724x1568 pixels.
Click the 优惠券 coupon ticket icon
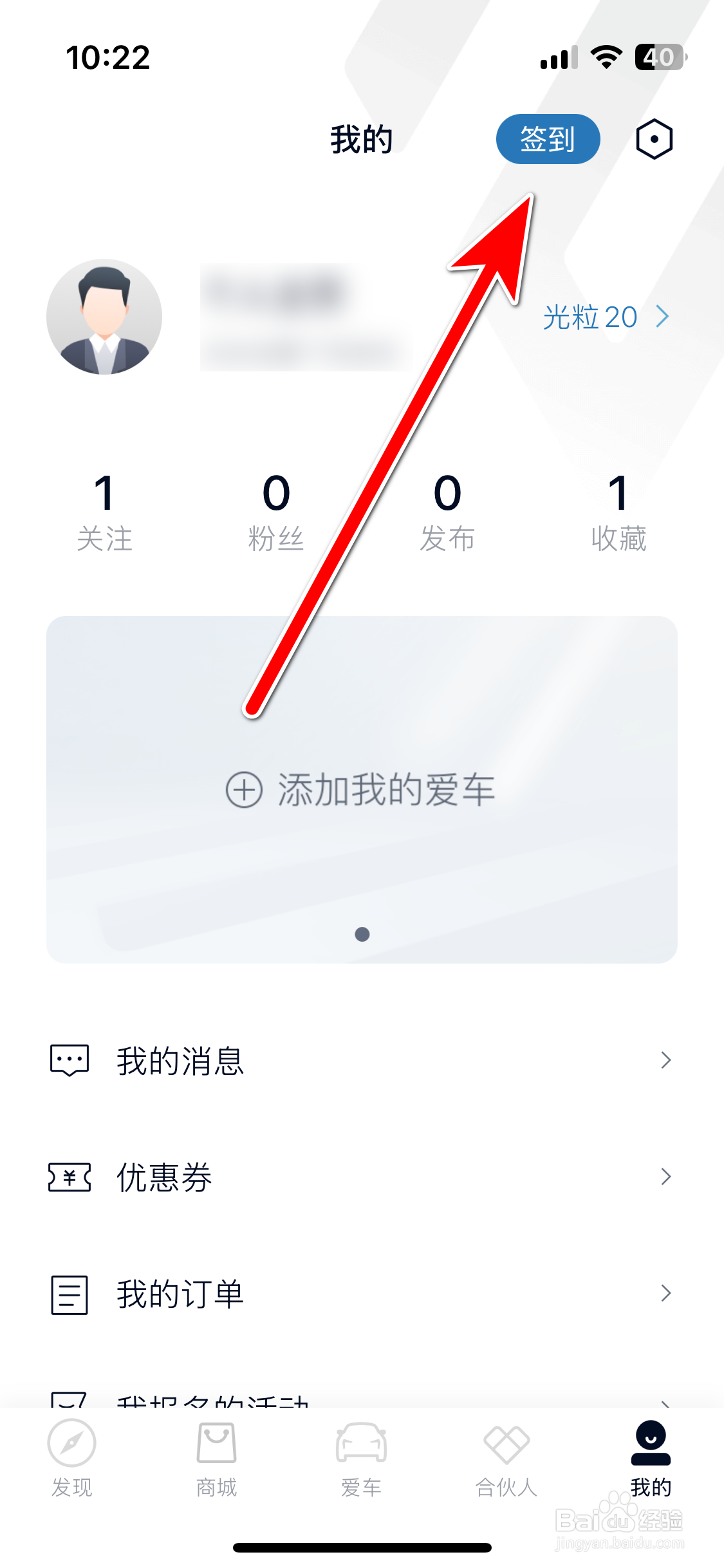68,1177
